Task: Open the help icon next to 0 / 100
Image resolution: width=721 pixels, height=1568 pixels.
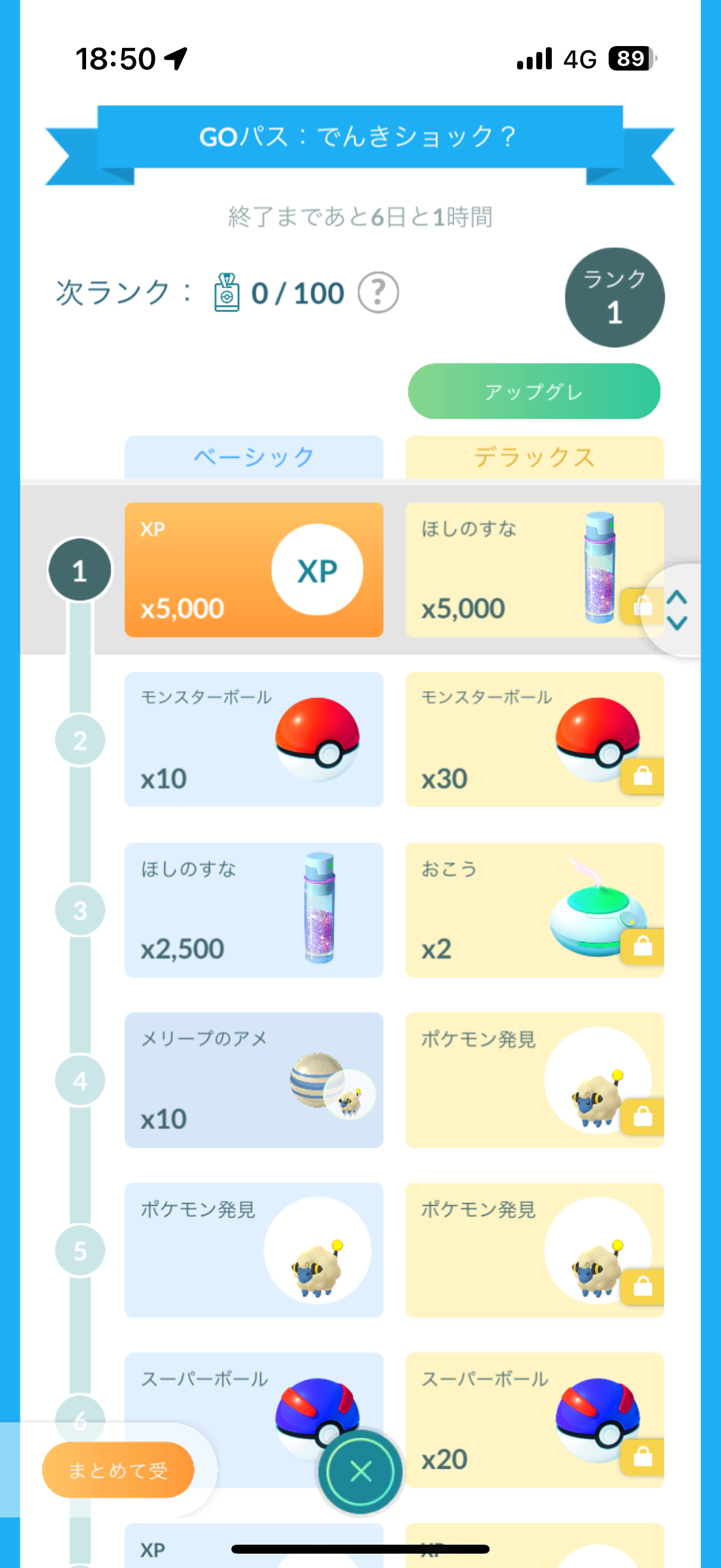Action: tap(378, 293)
